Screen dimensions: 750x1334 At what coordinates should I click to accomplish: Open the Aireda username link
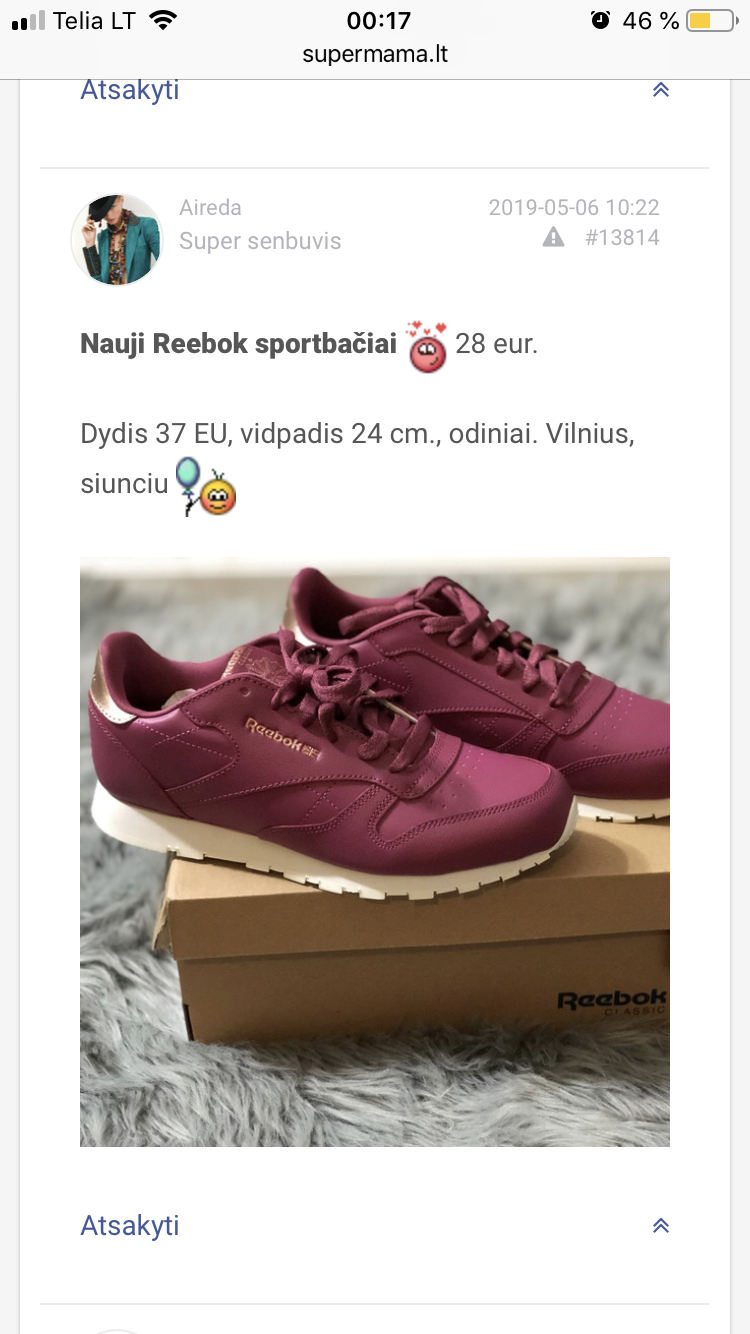210,208
